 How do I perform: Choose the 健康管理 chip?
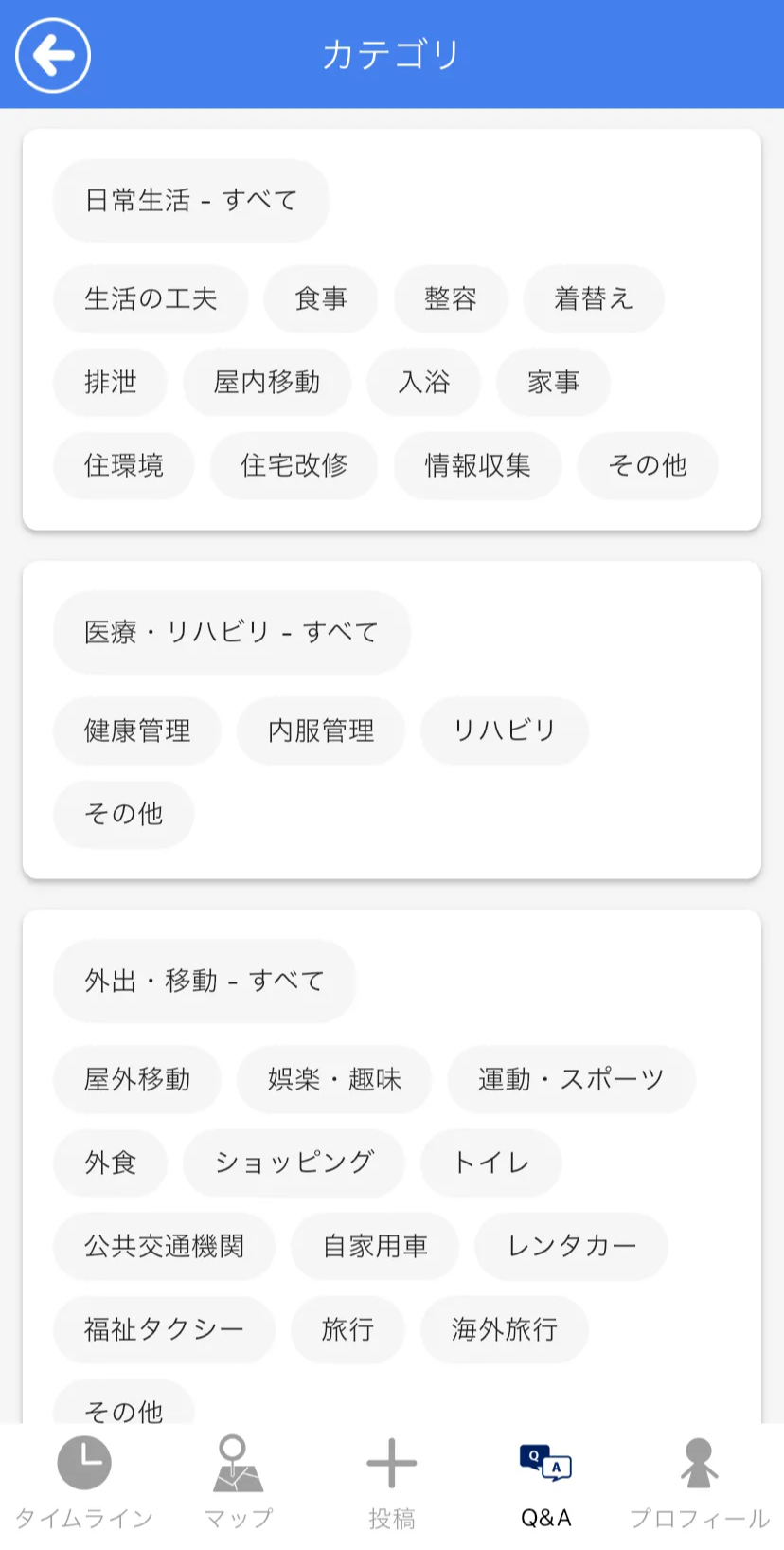coord(137,731)
